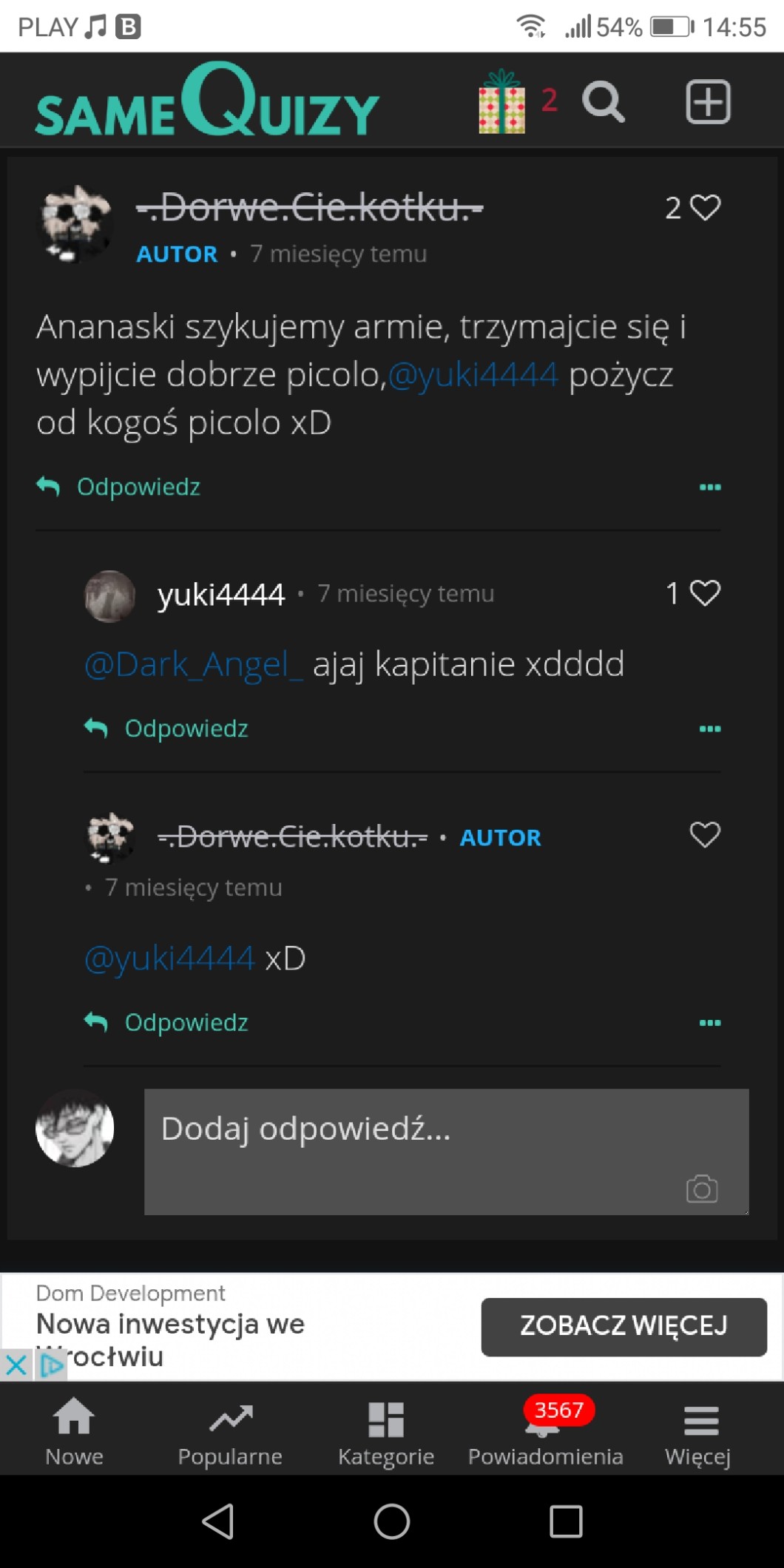Open the gift box icon
This screenshot has width=784, height=1568.
pos(502,102)
